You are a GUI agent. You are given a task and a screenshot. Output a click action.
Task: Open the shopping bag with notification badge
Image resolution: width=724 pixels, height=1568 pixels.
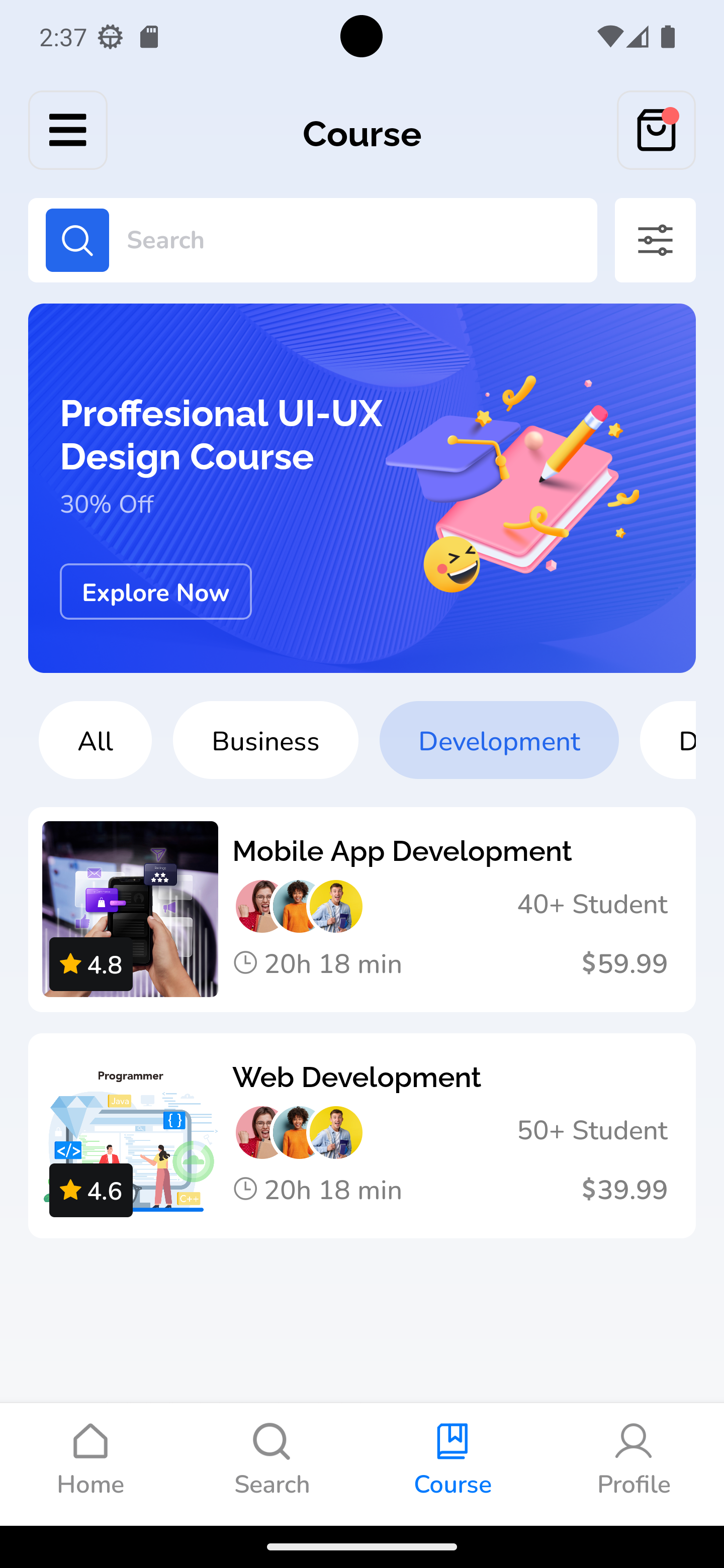coord(656,130)
